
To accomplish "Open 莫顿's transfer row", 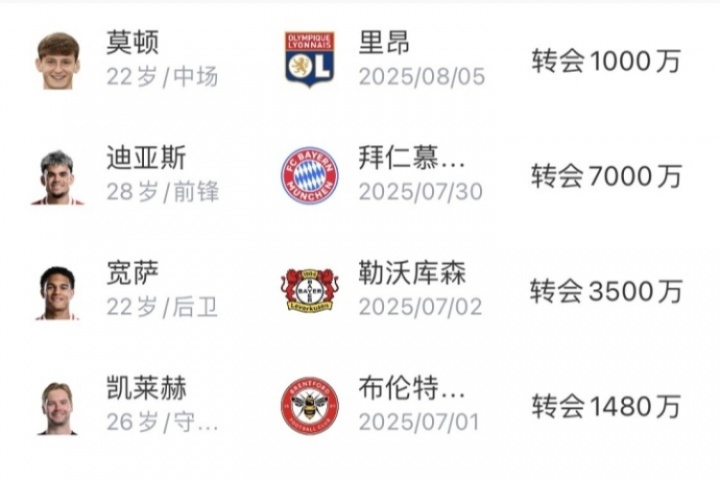I will [360, 60].
